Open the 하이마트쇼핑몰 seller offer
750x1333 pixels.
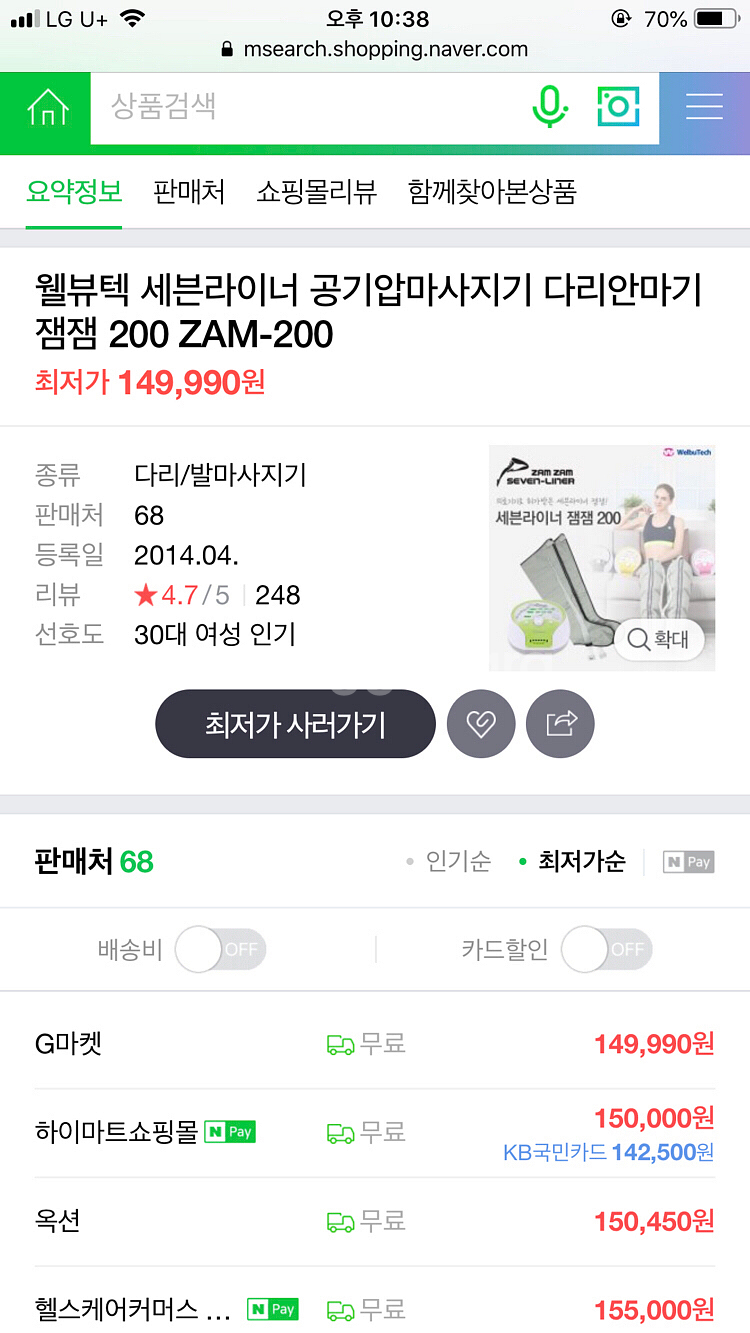(374, 1133)
